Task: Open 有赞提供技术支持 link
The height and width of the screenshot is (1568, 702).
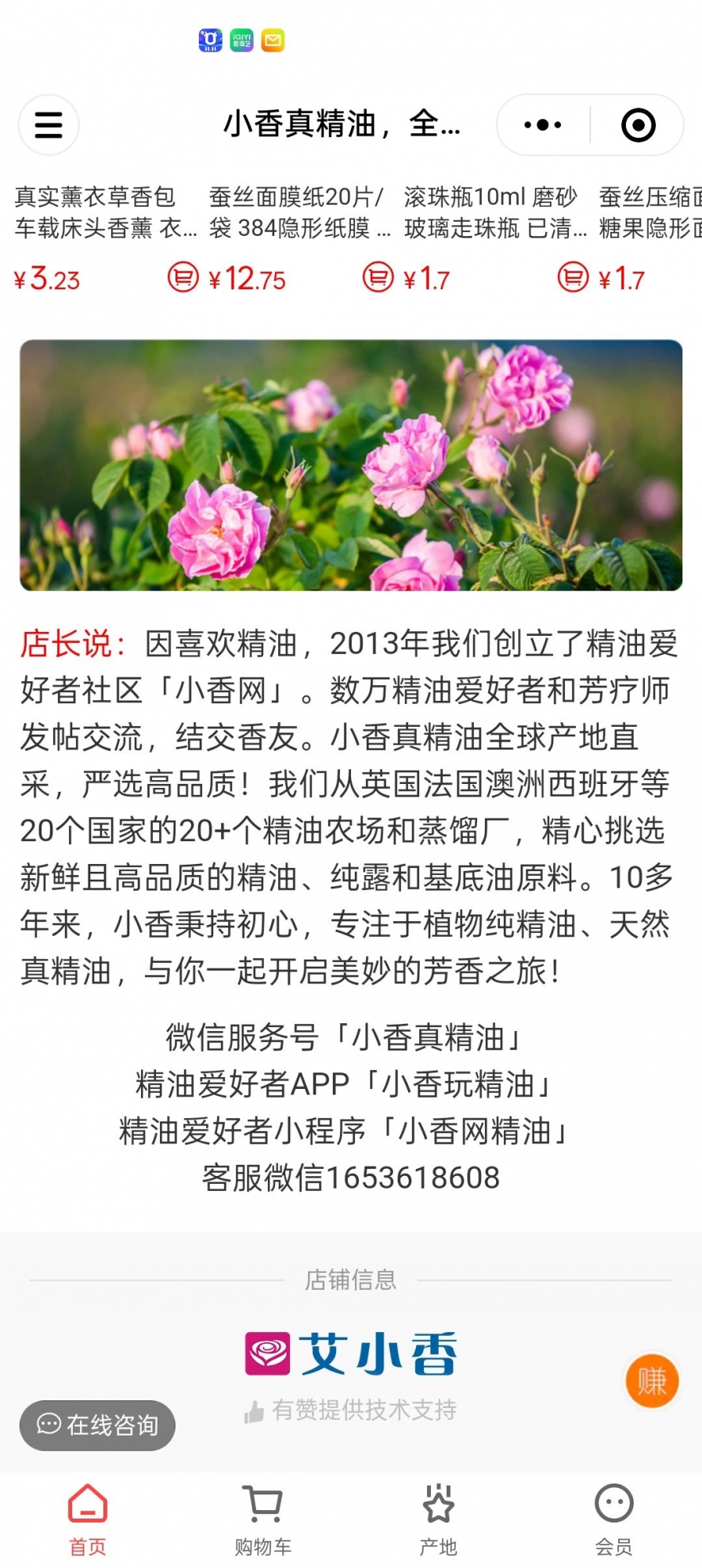Action: tap(351, 1410)
